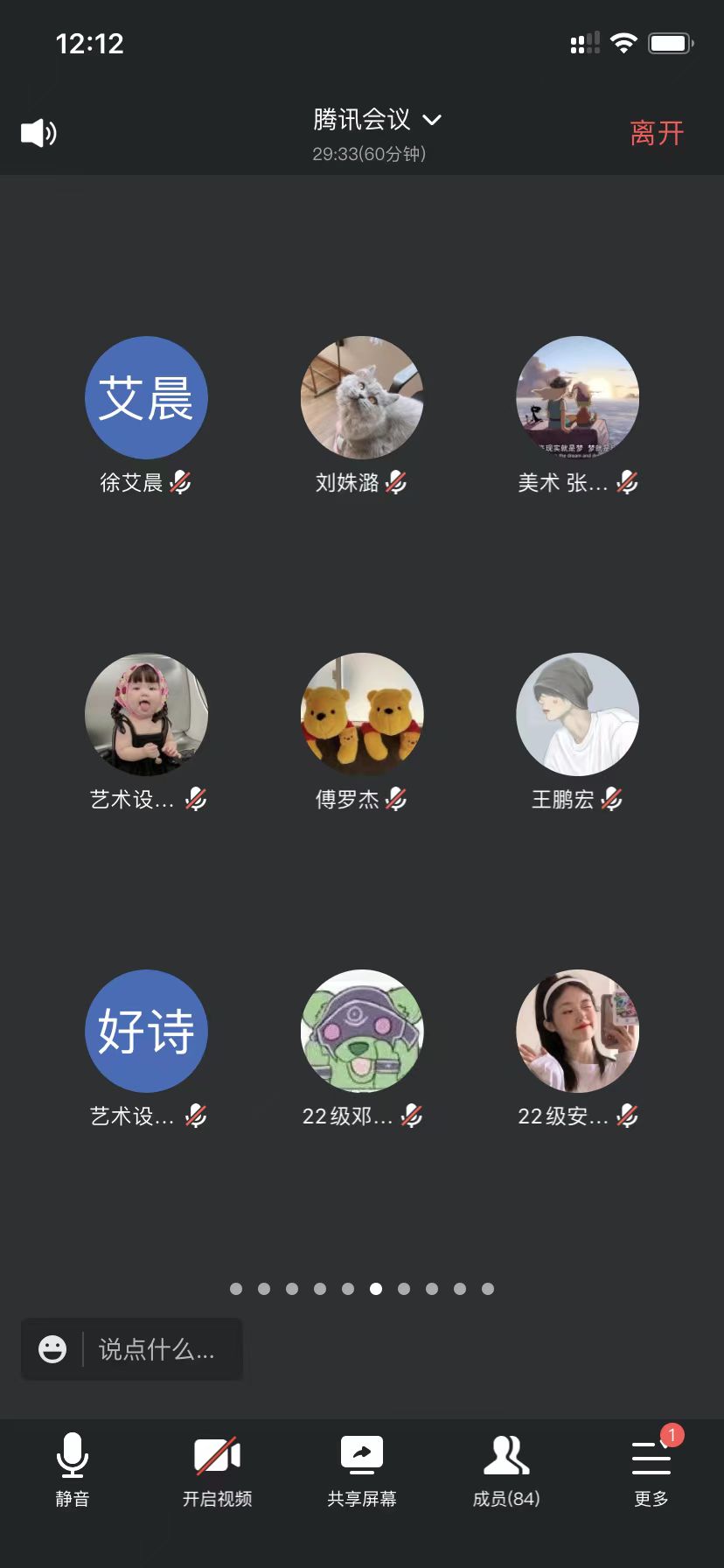
Task: Mute microphone with 静音
Action: coord(73,1470)
